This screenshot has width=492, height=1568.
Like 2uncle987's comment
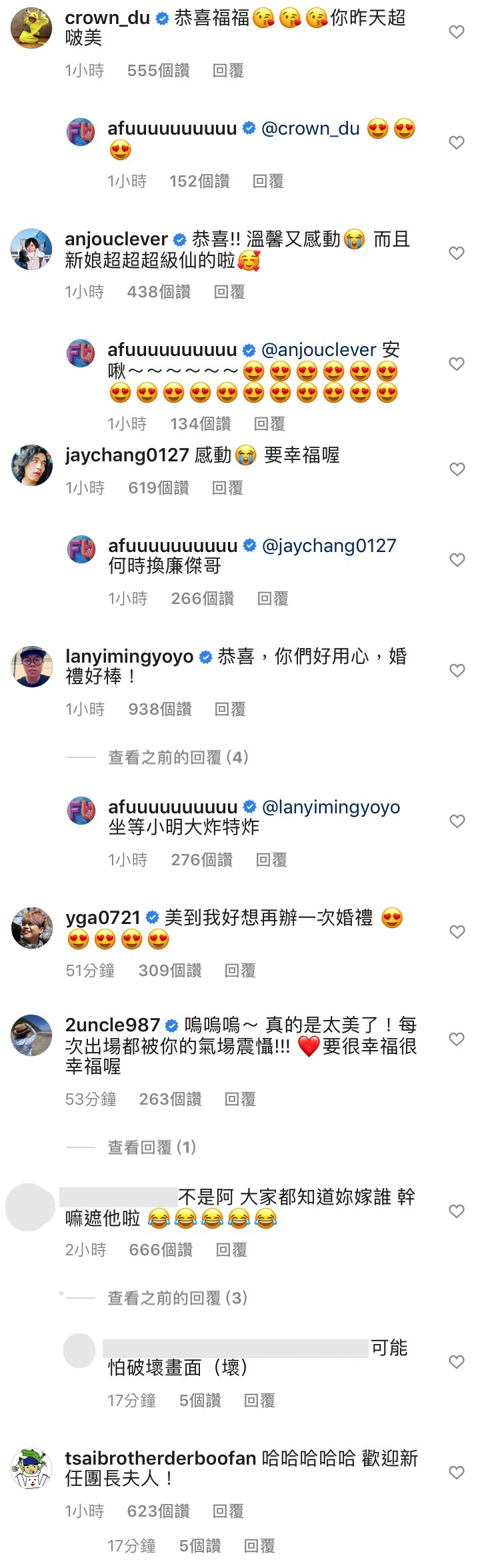[457, 1039]
